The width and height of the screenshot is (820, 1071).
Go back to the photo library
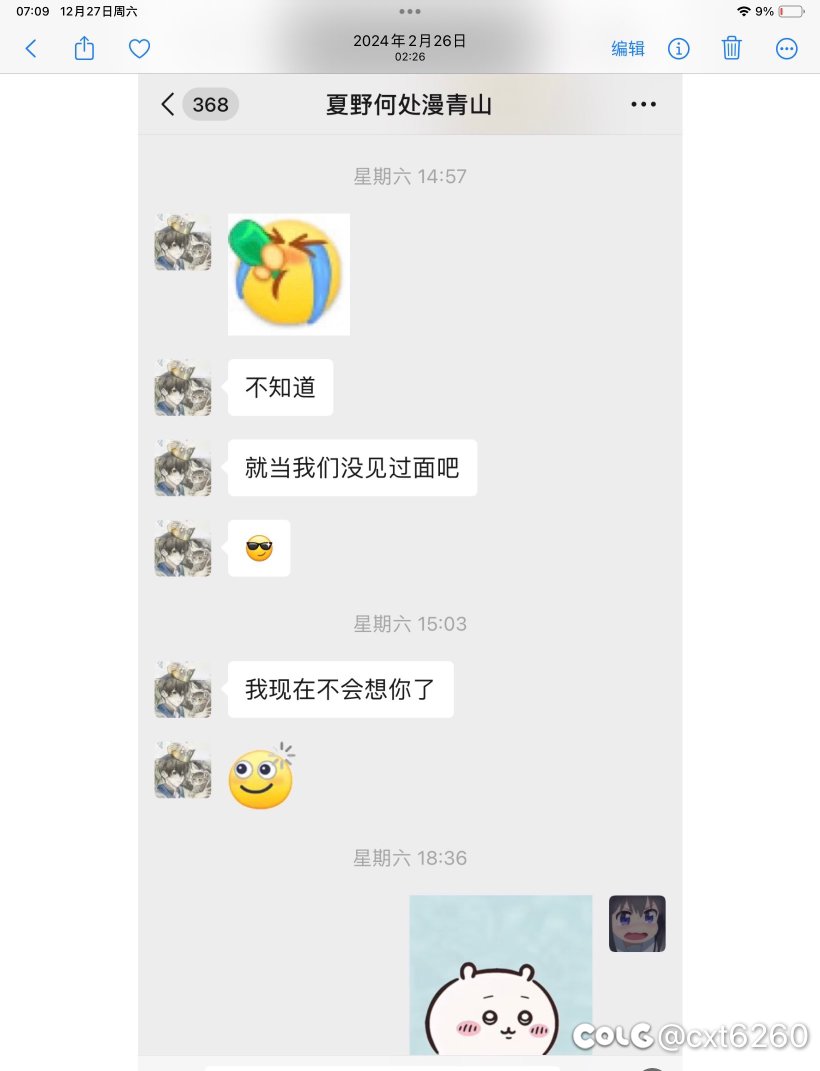point(31,48)
